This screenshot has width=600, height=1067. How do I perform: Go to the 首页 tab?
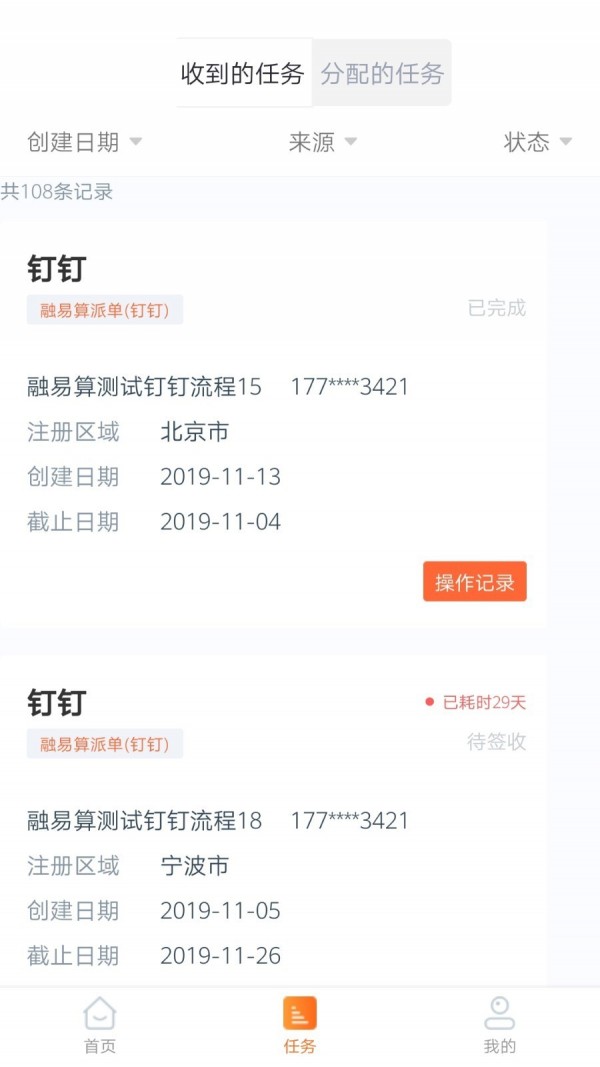pyautogui.click(x=100, y=1025)
